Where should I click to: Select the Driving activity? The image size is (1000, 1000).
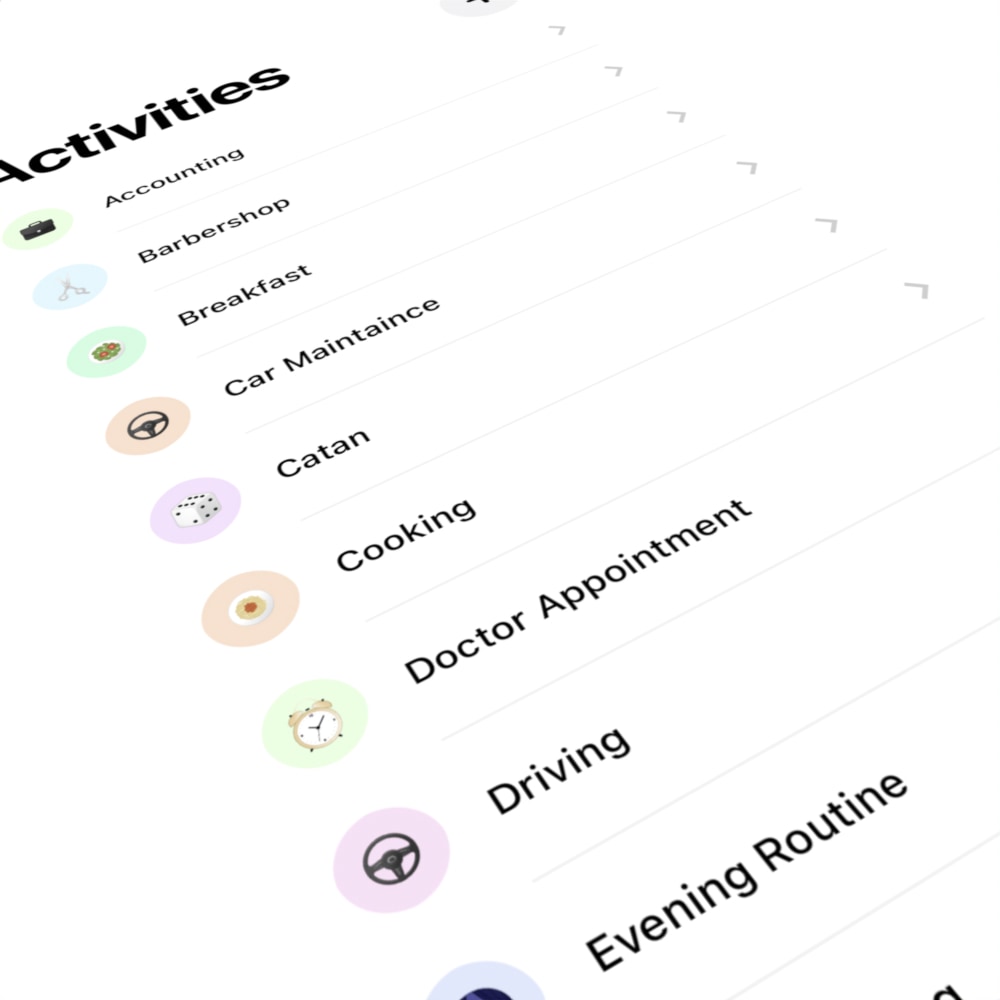point(557,770)
